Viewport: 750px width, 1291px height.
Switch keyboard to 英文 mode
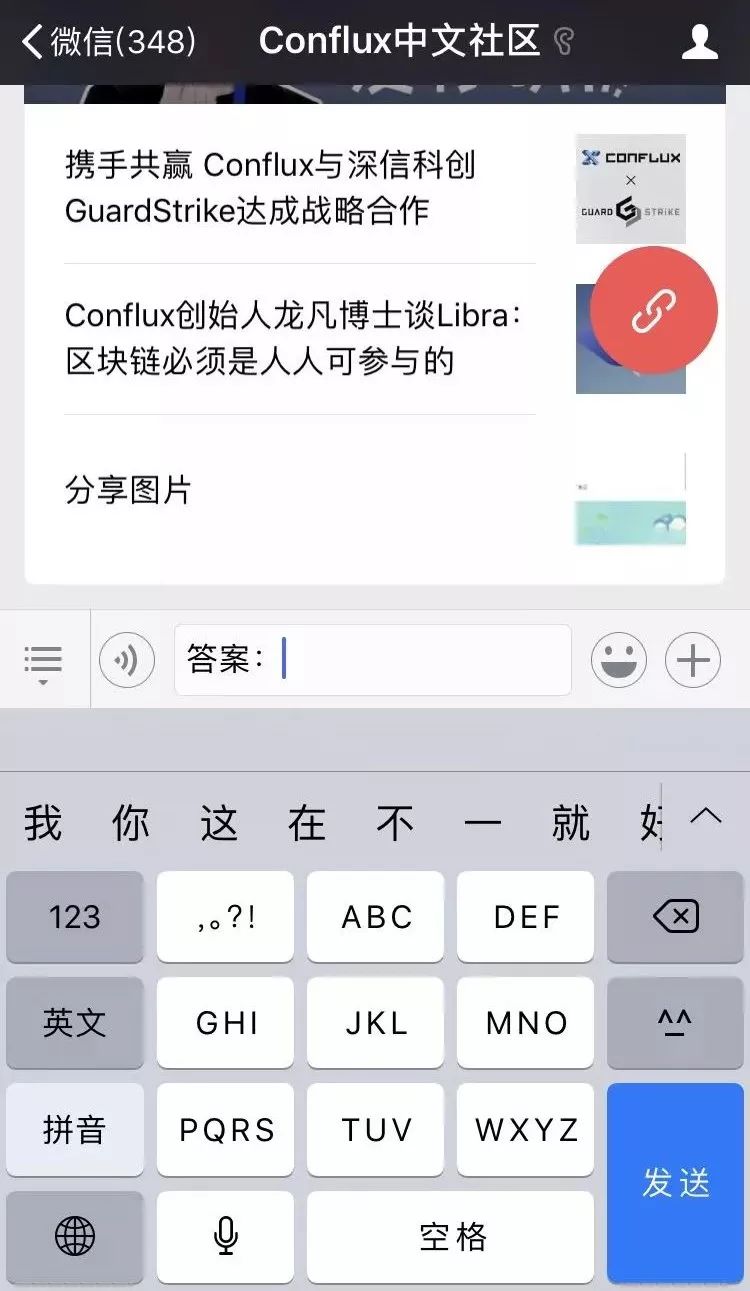pyautogui.click(x=75, y=1022)
